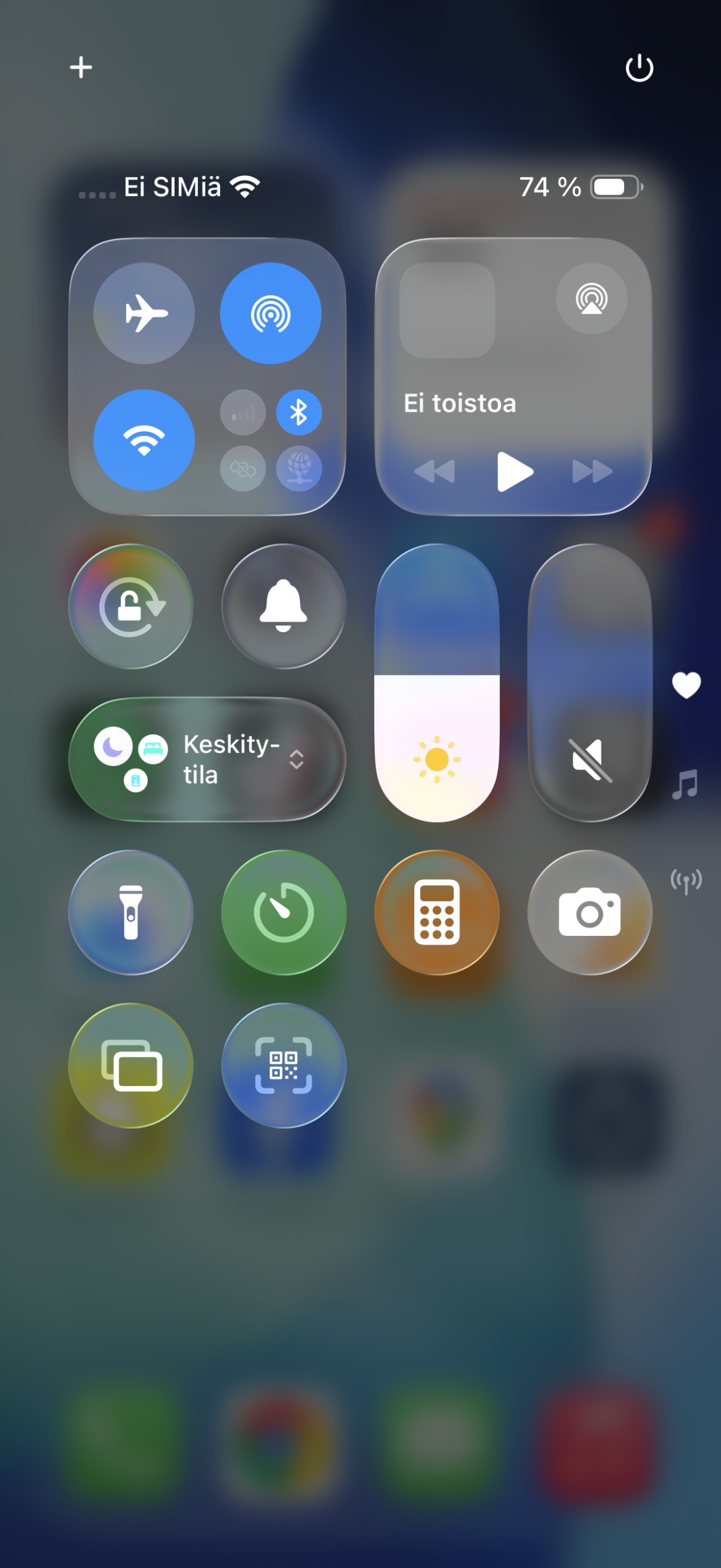Screen dimensions: 721x1568
Task: Skip to next track
Action: click(x=592, y=471)
